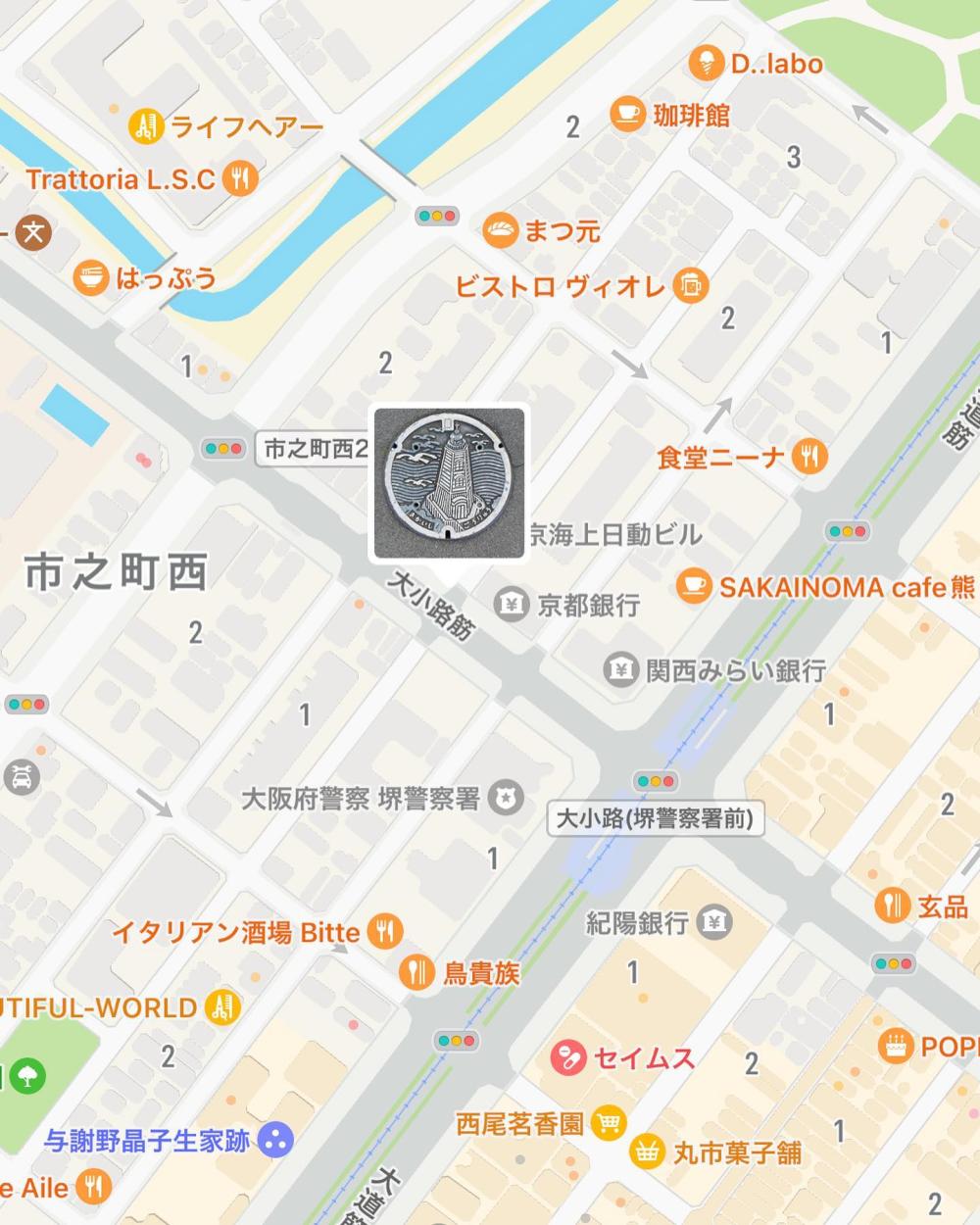Screen dimensions: 980x1225
Task: Open 食堂ニーナ restaurant marker
Action: [811, 457]
